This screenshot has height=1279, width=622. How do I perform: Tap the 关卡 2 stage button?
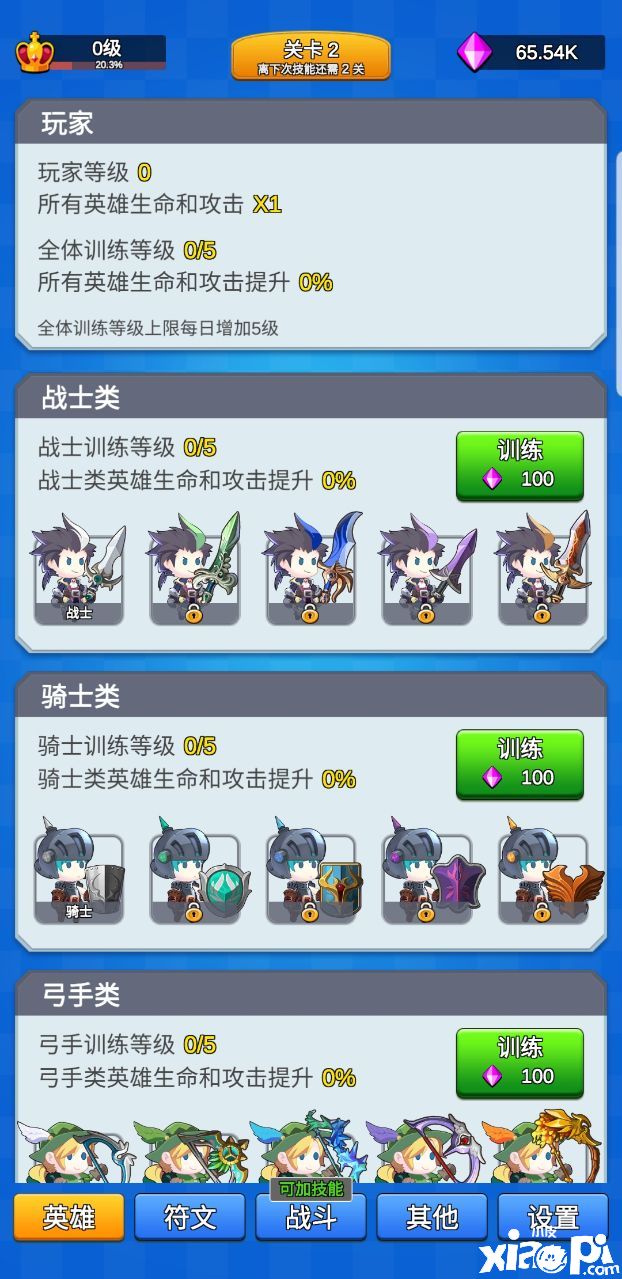(x=311, y=56)
